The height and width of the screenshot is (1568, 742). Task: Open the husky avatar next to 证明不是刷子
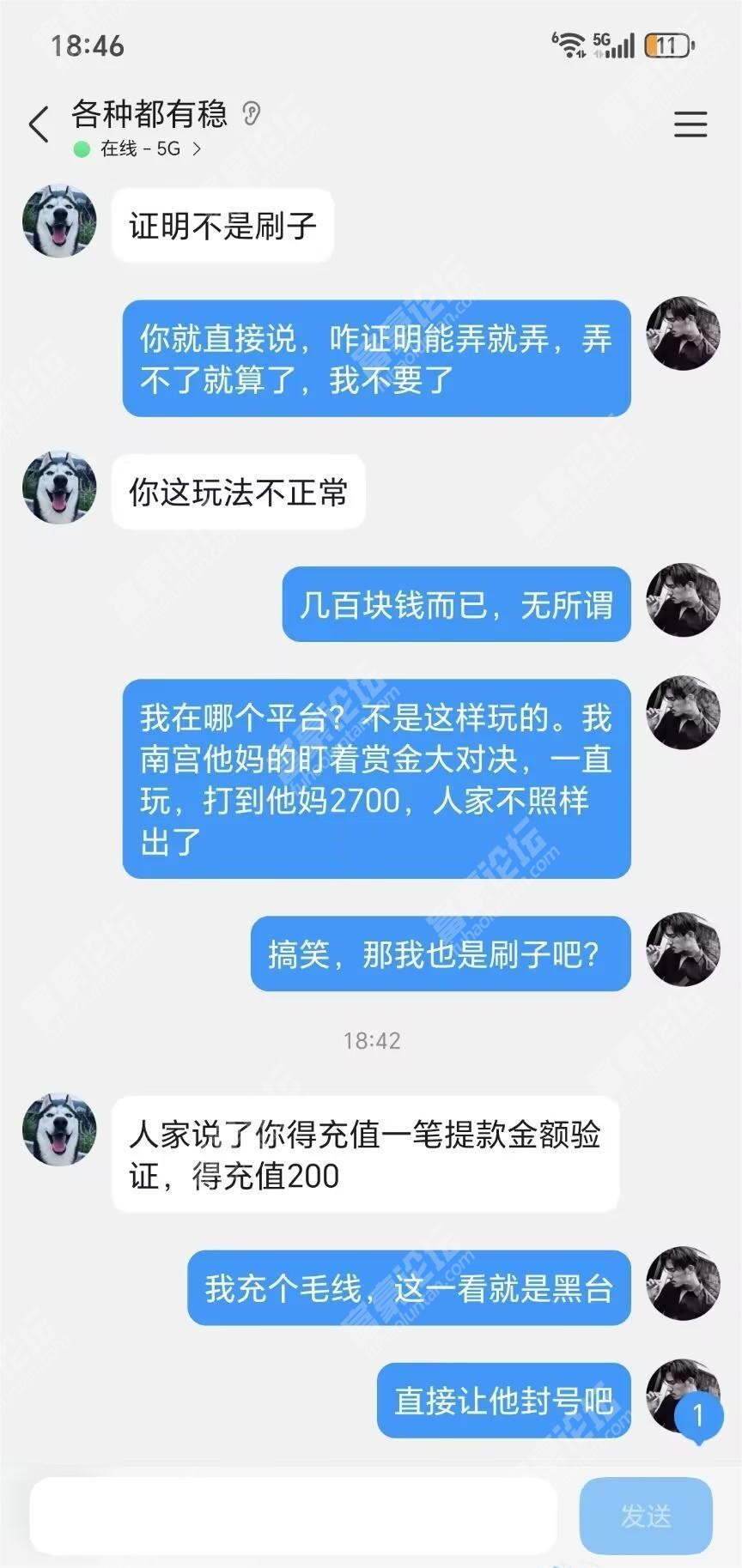pyautogui.click(x=59, y=221)
